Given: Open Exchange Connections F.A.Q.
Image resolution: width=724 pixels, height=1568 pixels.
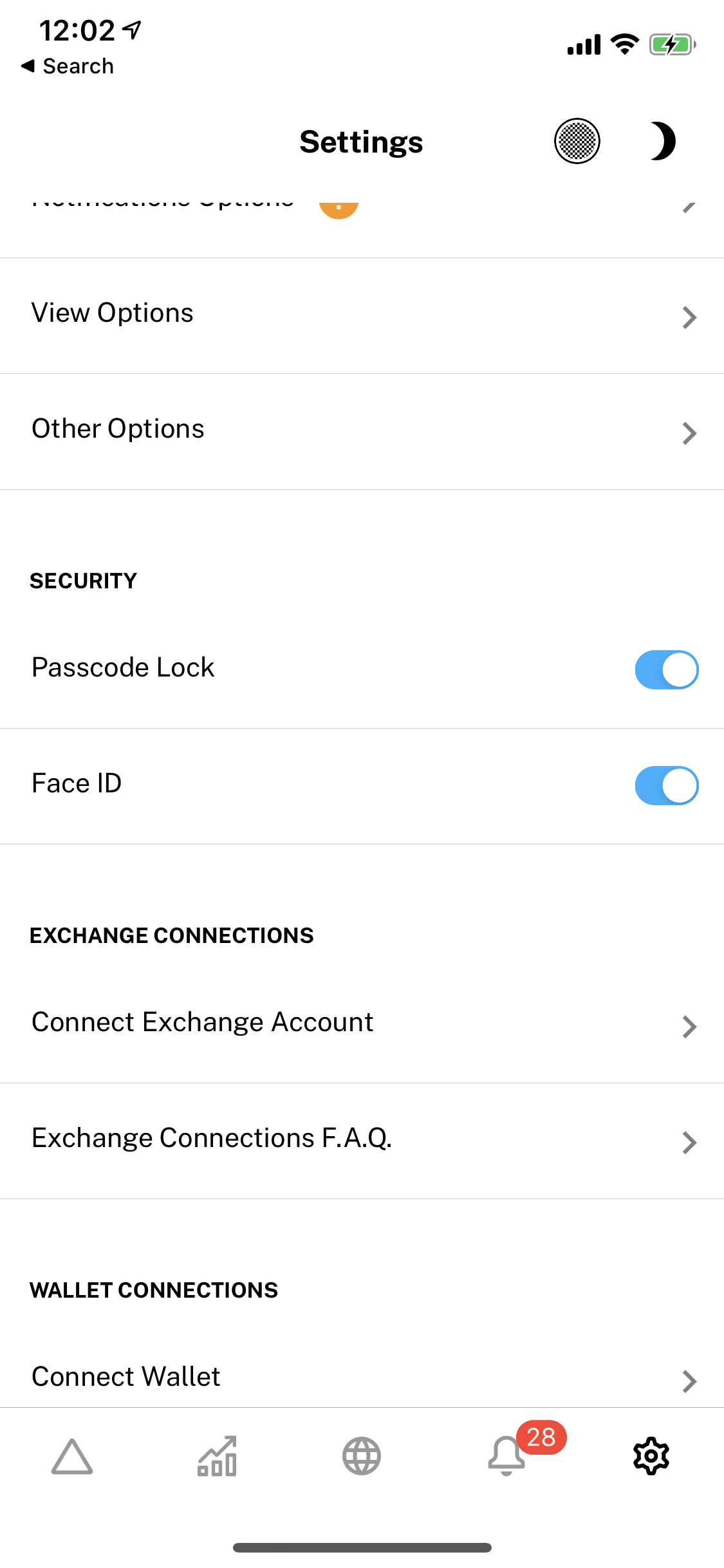Looking at the screenshot, I should click(x=212, y=1137).
